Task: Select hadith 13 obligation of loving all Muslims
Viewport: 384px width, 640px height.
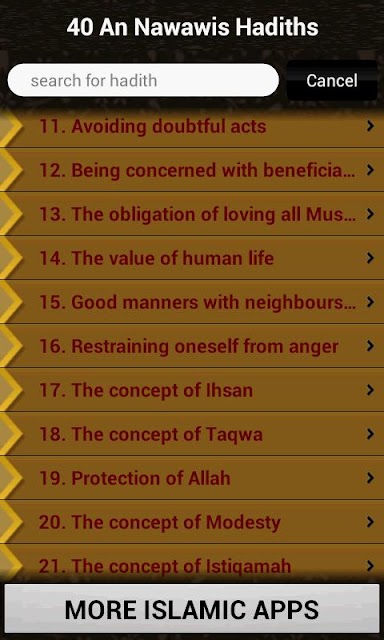Action: [x=192, y=214]
